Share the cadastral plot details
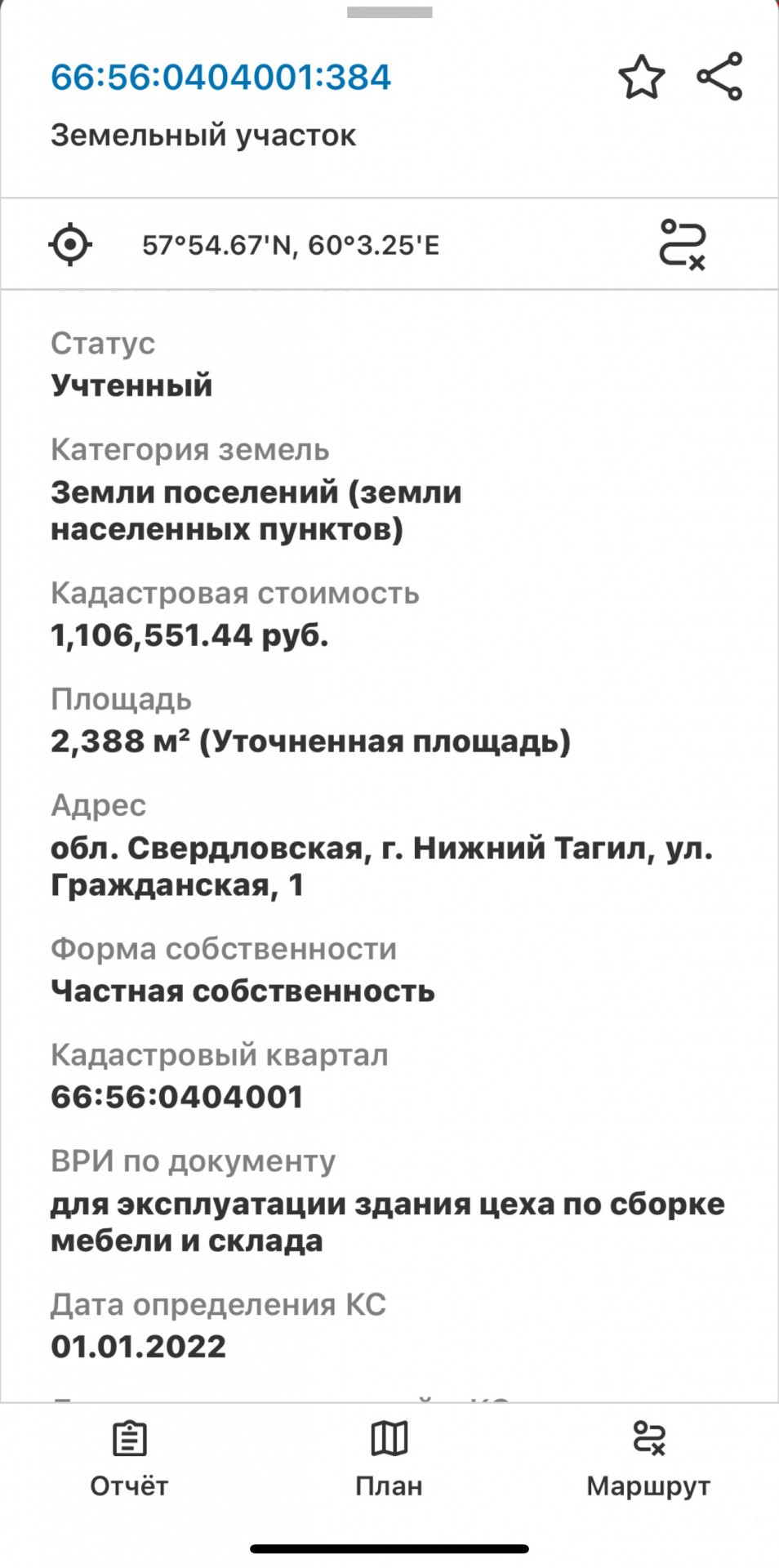779x1568 pixels. [719, 77]
